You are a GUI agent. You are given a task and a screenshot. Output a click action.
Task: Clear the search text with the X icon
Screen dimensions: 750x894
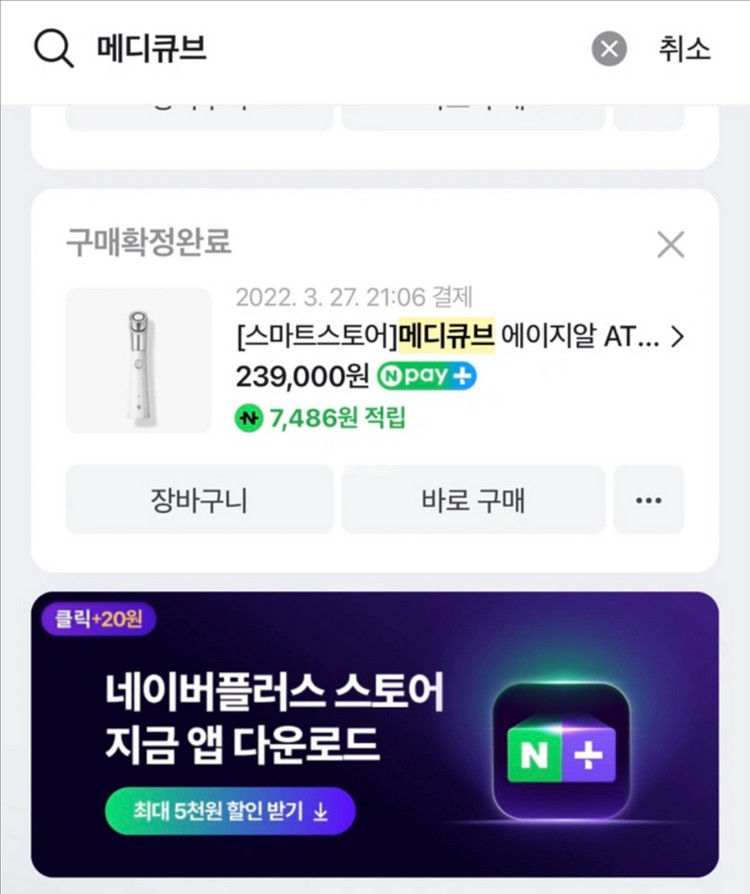(608, 48)
